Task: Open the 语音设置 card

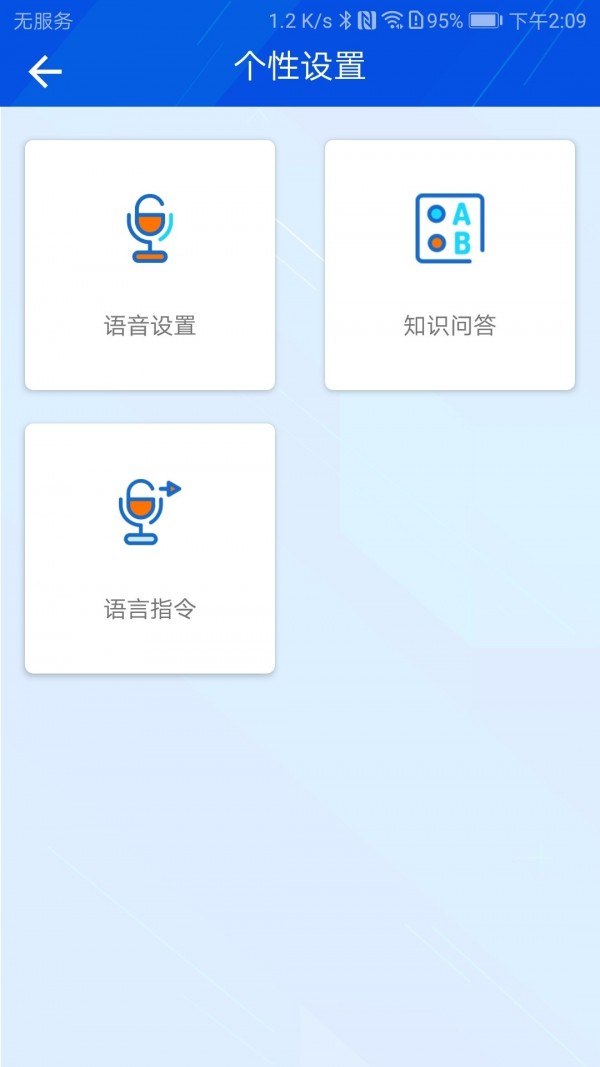Action: [x=150, y=265]
